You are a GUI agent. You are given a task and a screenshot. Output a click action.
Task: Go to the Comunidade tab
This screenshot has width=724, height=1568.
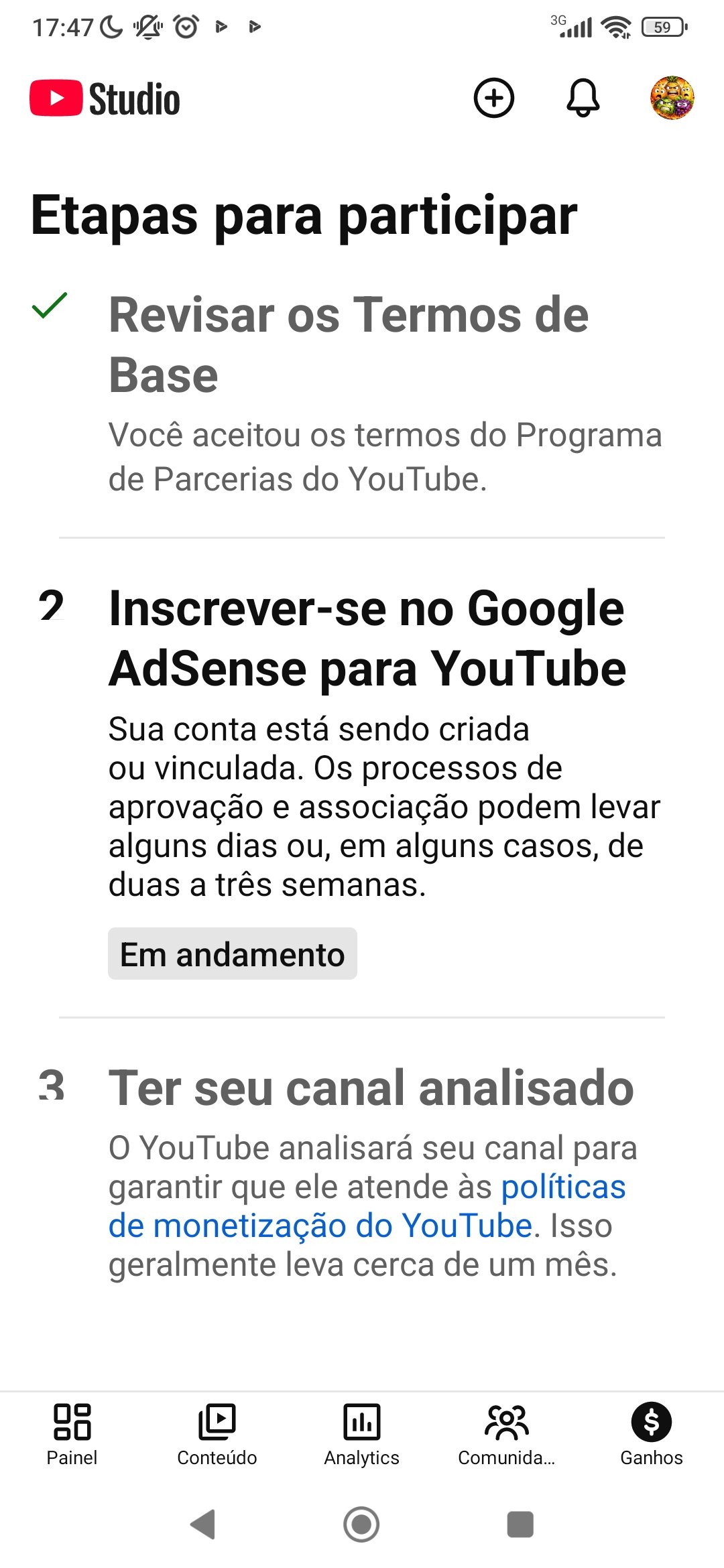tap(507, 1434)
